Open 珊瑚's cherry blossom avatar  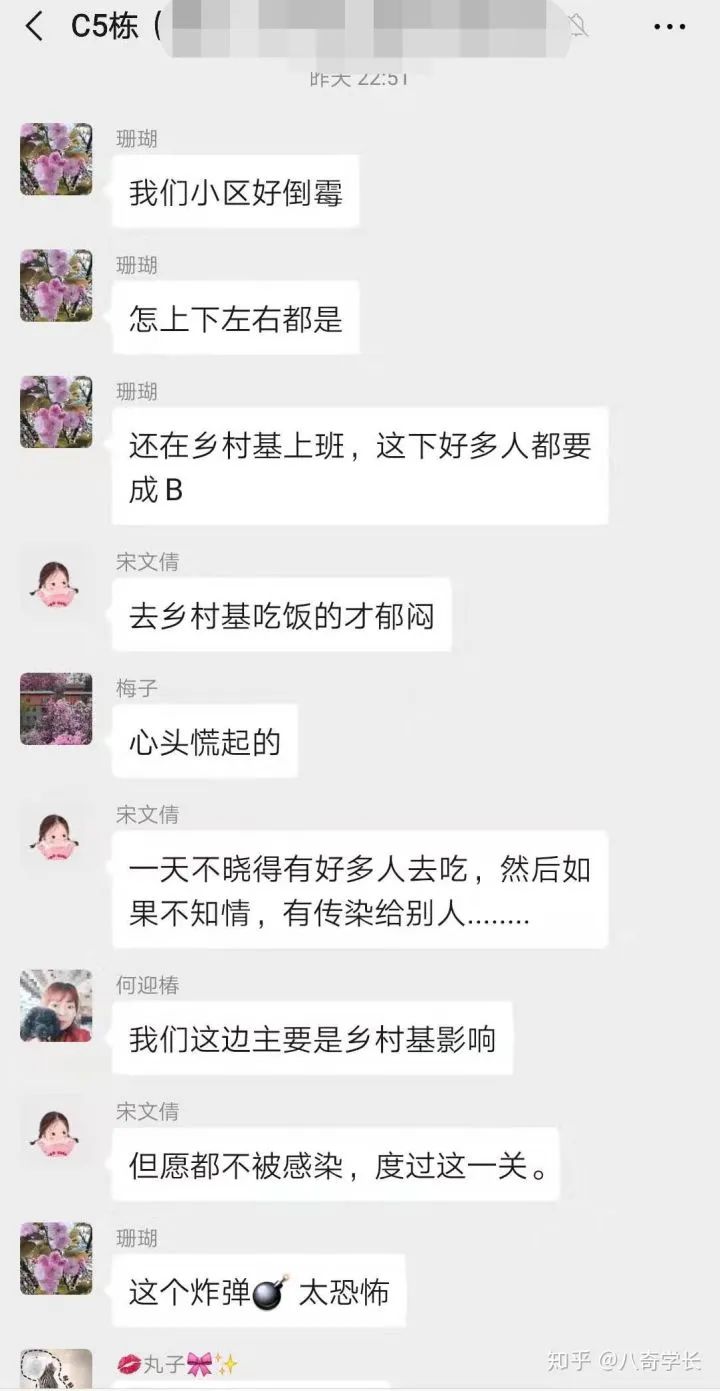tap(56, 160)
